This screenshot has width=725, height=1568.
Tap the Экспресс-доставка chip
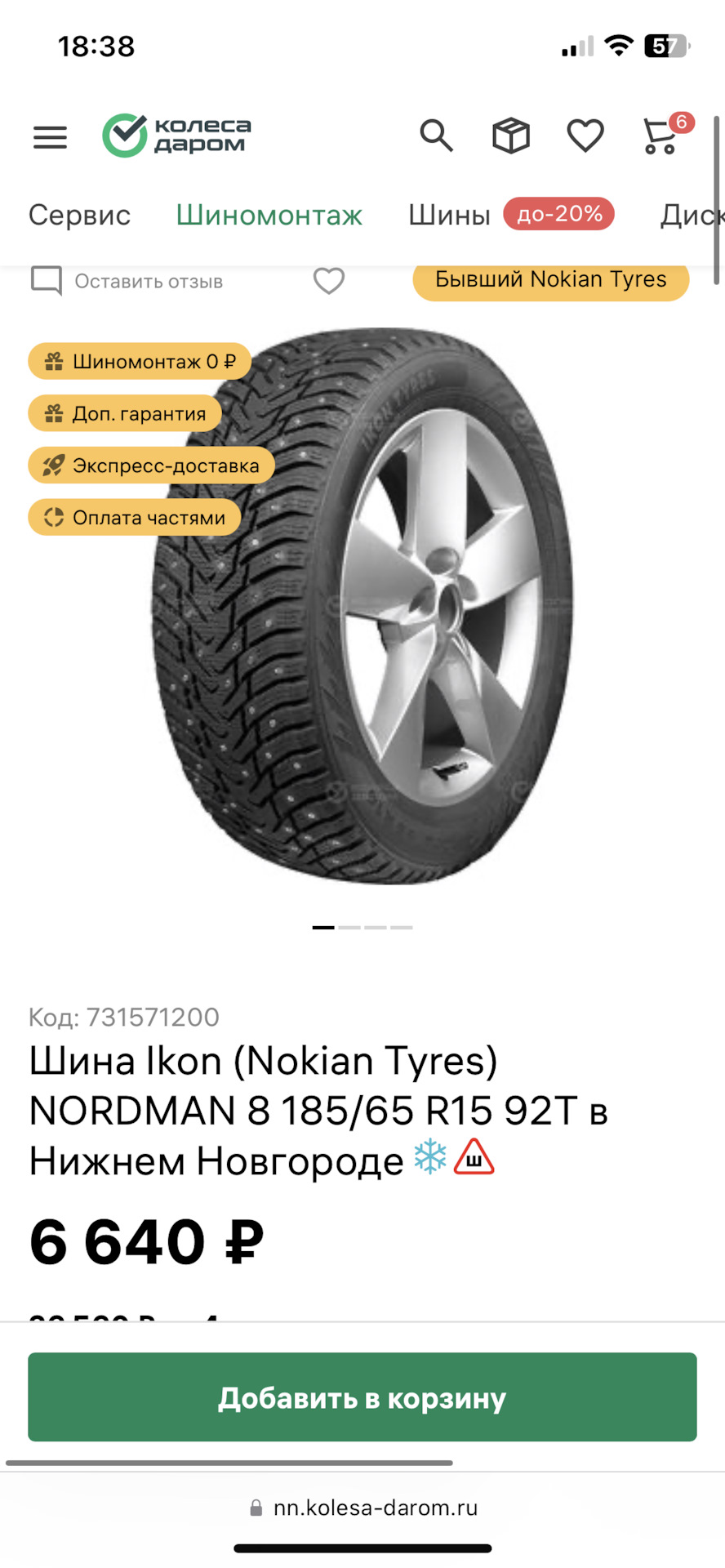[x=152, y=465]
